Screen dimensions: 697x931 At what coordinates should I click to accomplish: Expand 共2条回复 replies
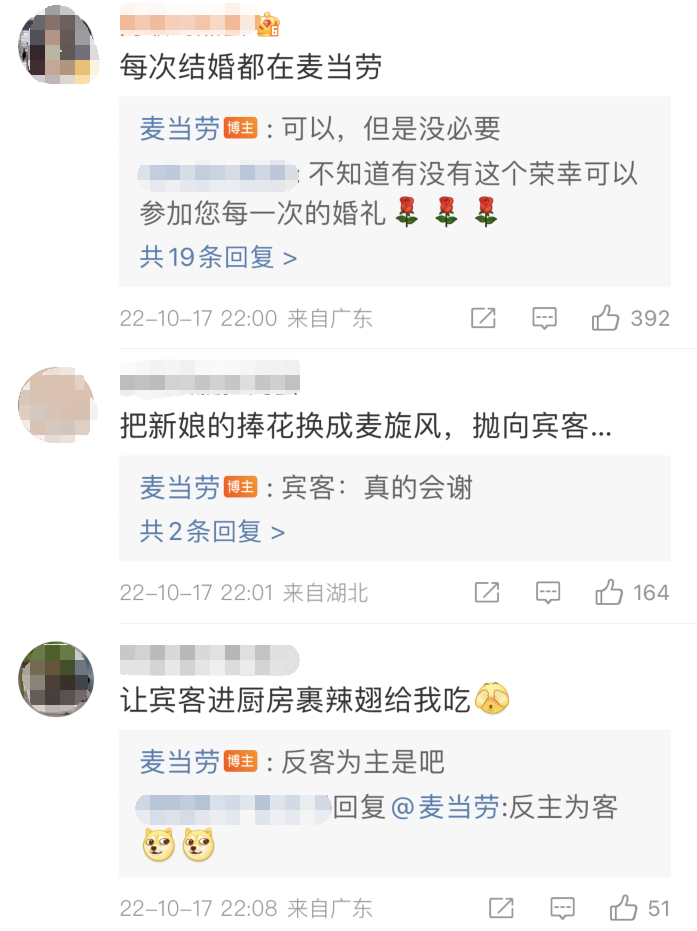coord(212,532)
